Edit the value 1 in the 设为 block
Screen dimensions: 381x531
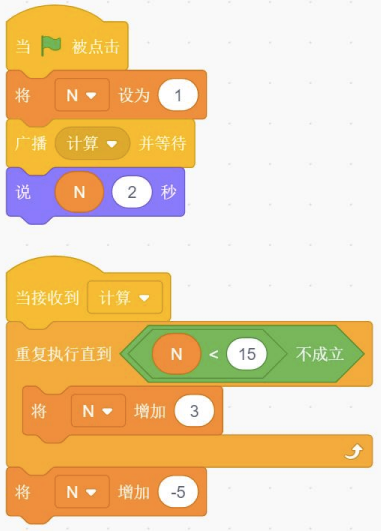click(178, 95)
